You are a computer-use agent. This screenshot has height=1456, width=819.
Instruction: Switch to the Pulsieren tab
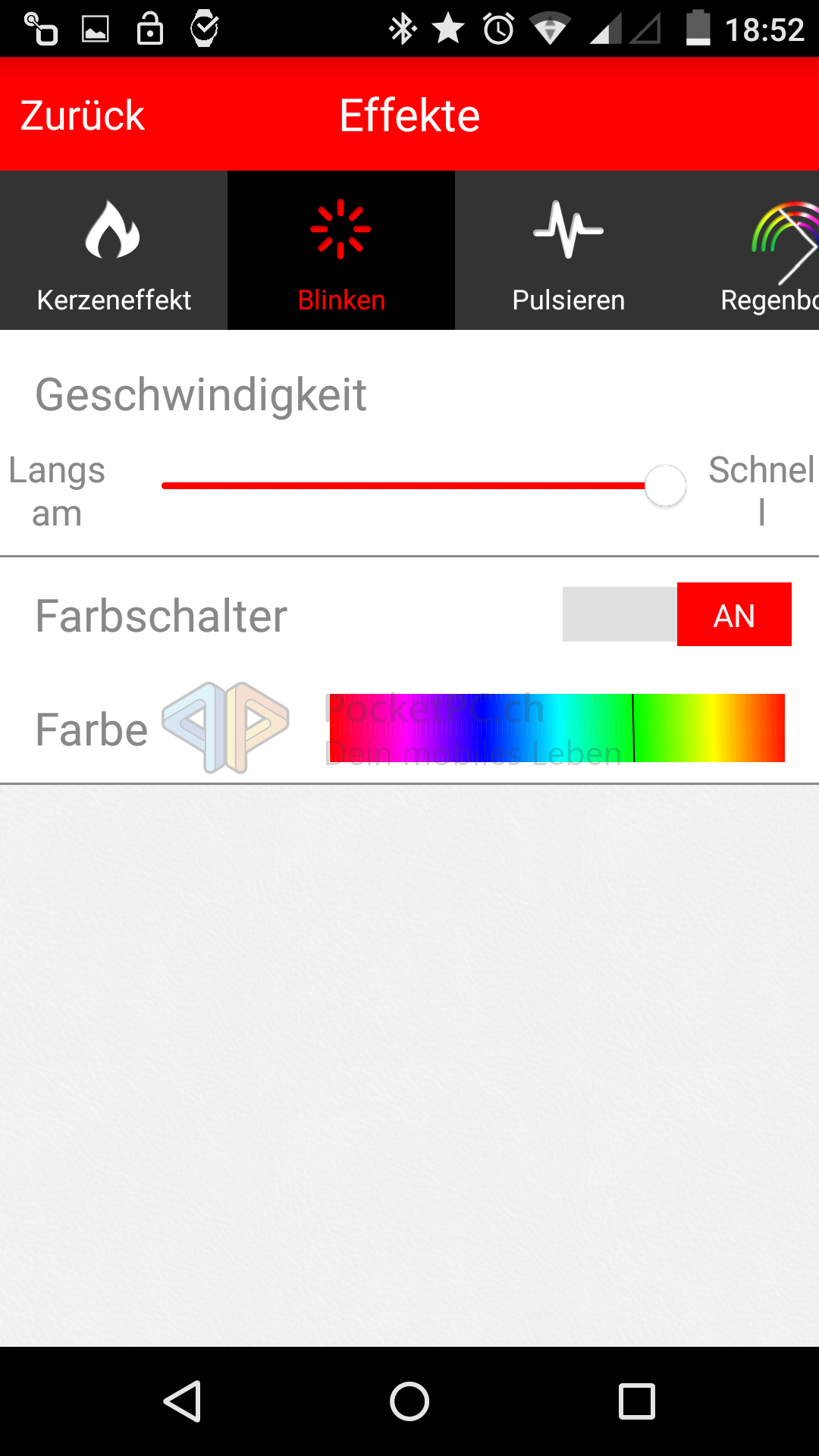[569, 252]
